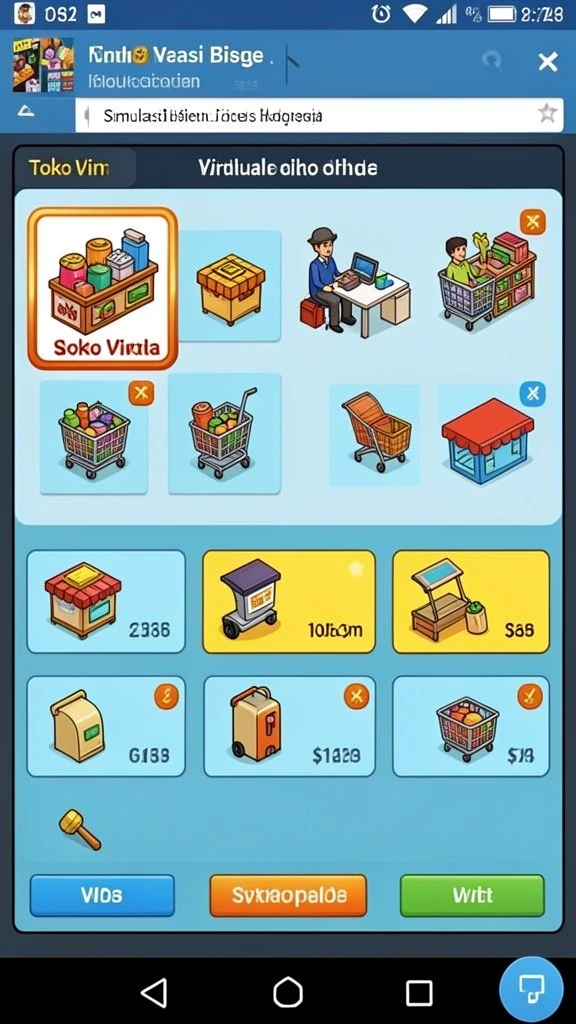This screenshot has width=576, height=1024.
Task: Select the yellow stand card priced S68
Action: click(471, 601)
